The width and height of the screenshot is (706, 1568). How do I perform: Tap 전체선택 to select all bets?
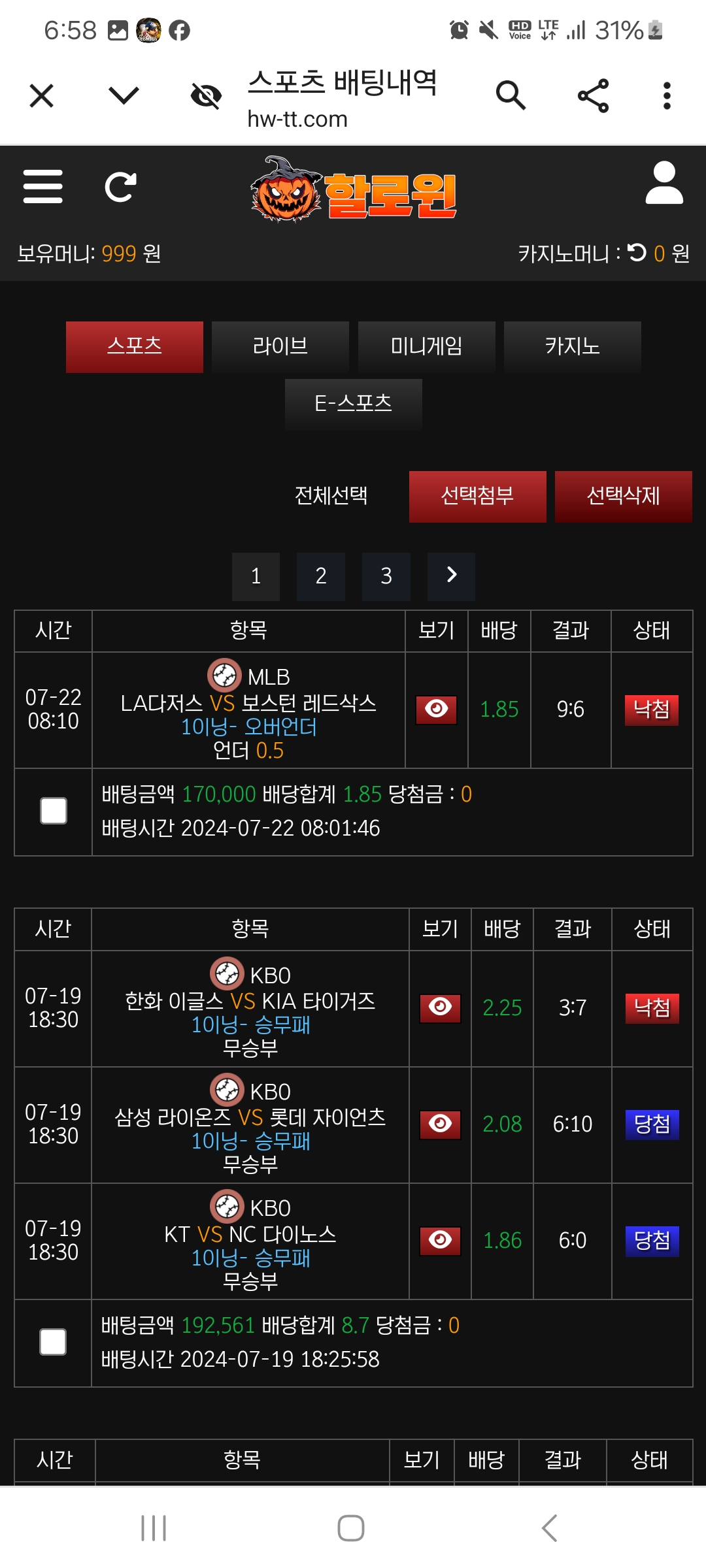click(331, 496)
